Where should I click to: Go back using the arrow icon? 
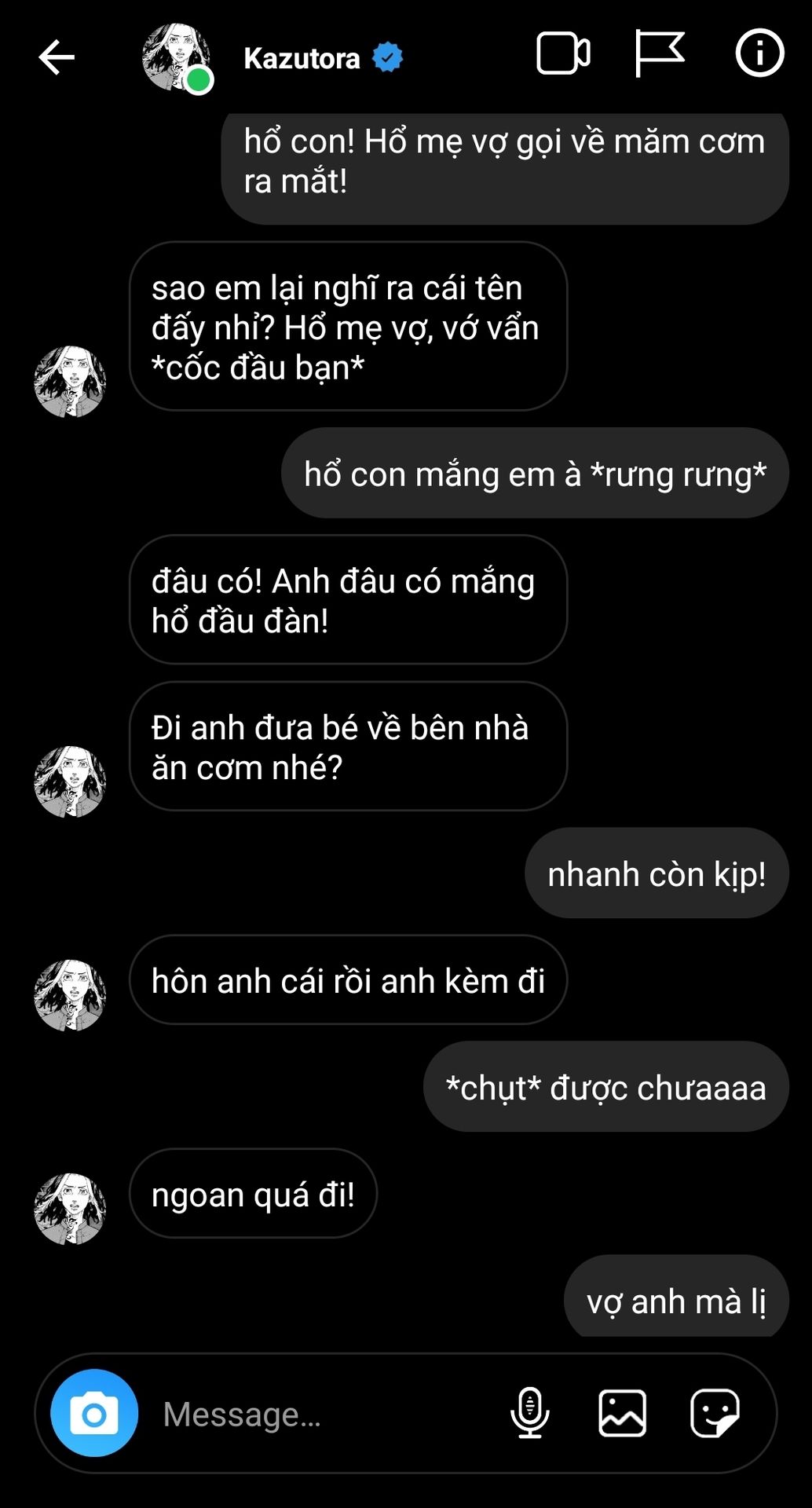[57, 57]
